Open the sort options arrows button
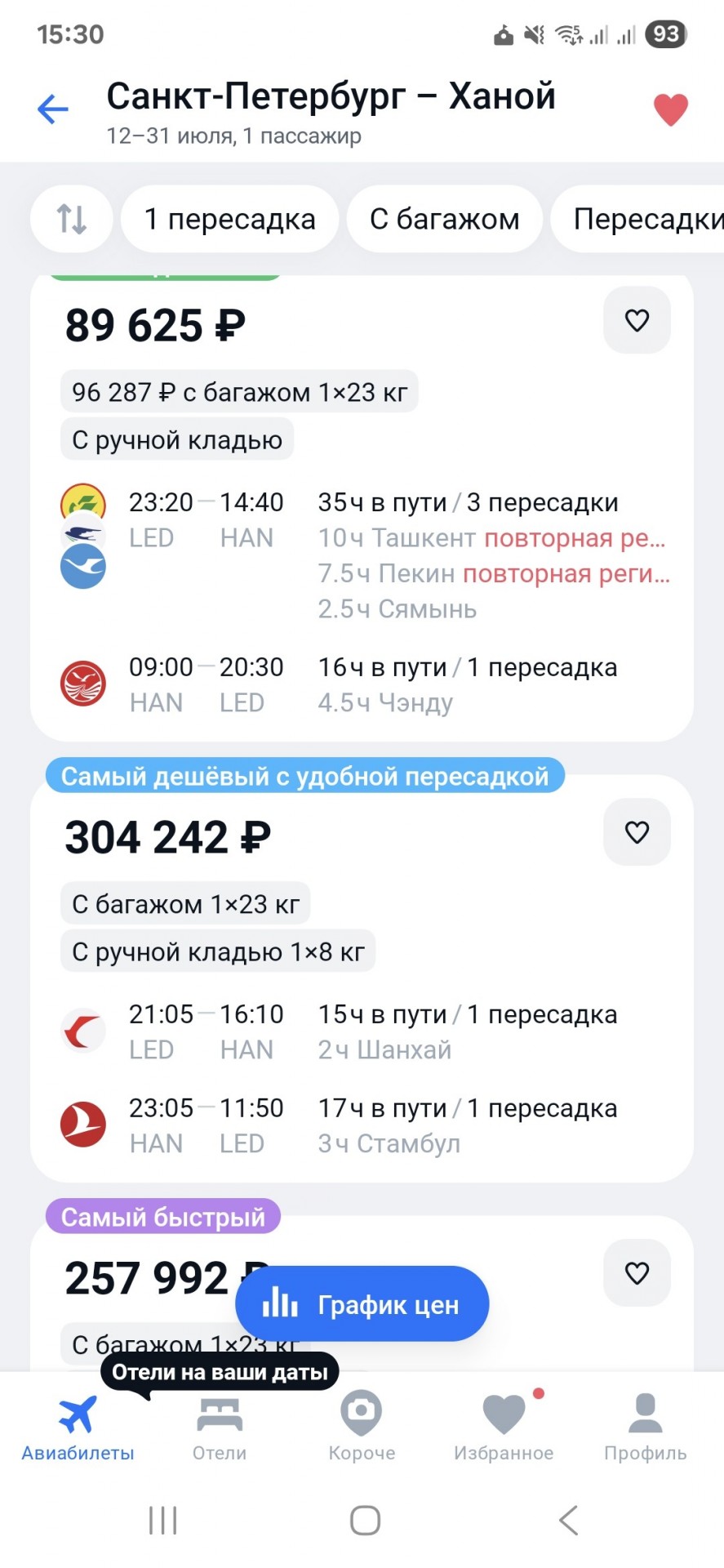 [72, 219]
